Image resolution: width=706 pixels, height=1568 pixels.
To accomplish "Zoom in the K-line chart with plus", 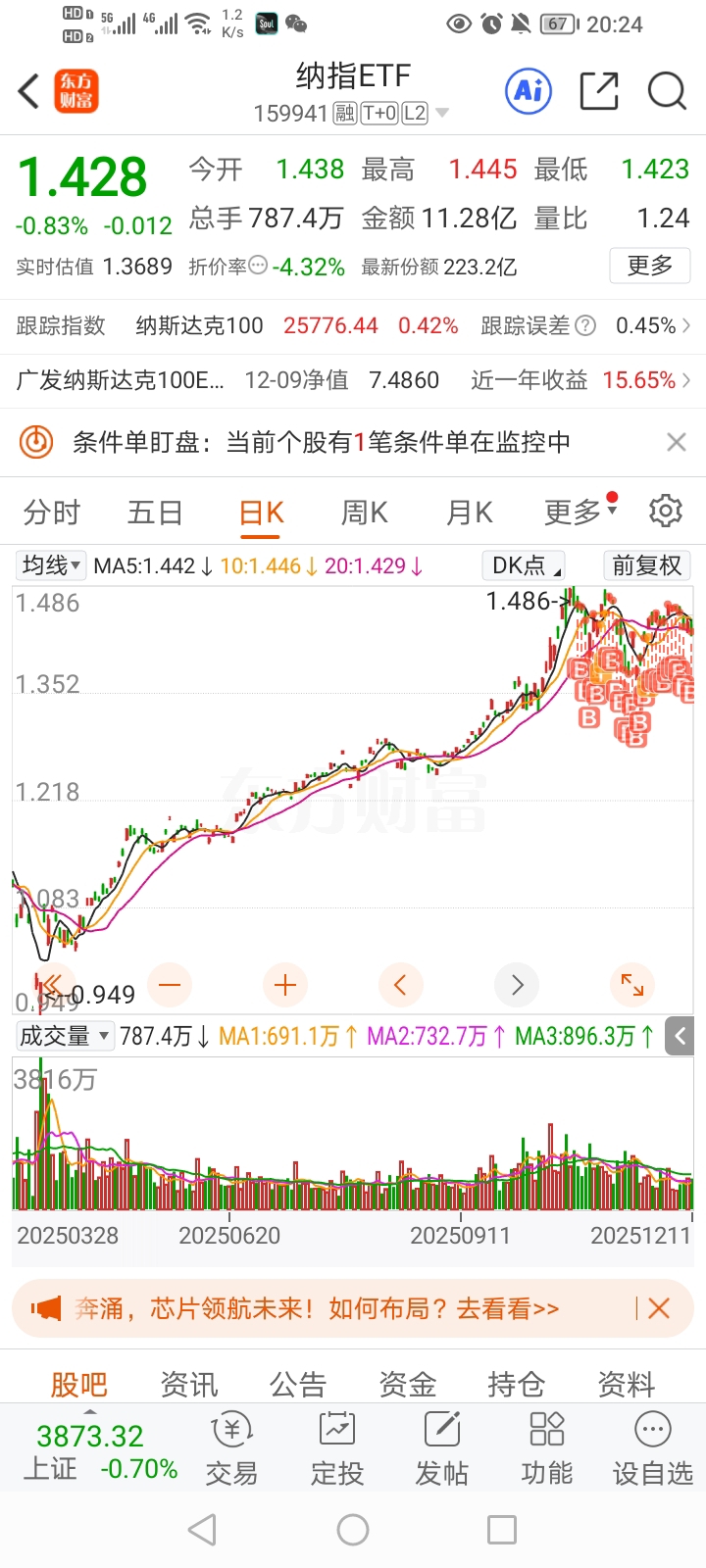I will click(285, 985).
